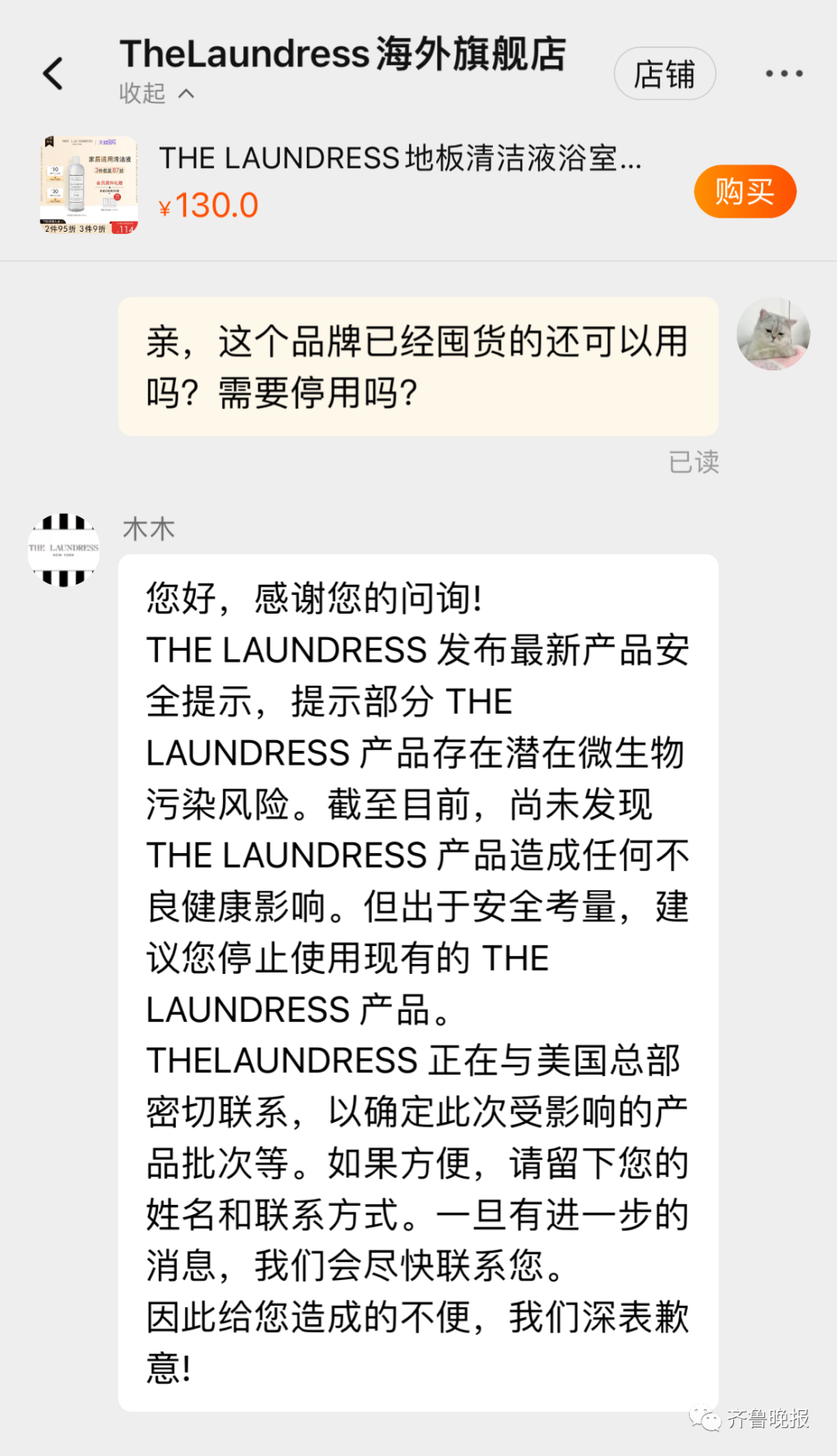This screenshot has width=837, height=1456.
Task: Go back from the TheLaundress chat
Action: tap(53, 74)
